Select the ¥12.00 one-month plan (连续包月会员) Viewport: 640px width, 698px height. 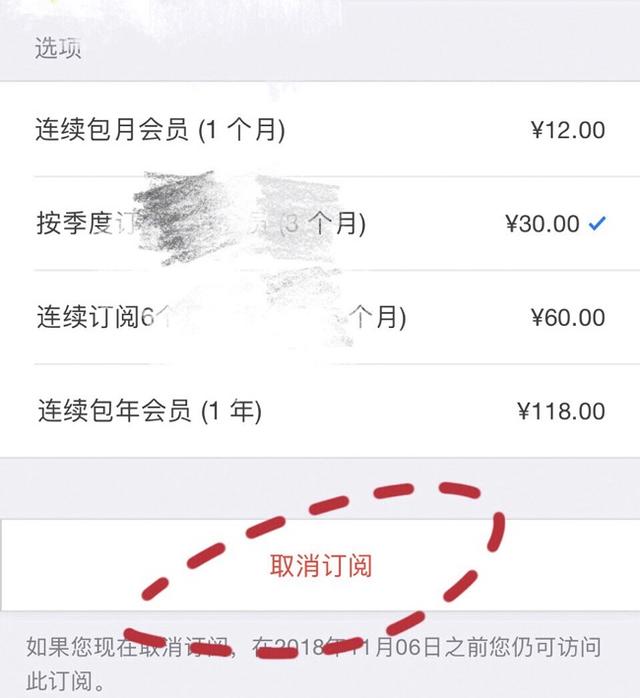tap(320, 130)
